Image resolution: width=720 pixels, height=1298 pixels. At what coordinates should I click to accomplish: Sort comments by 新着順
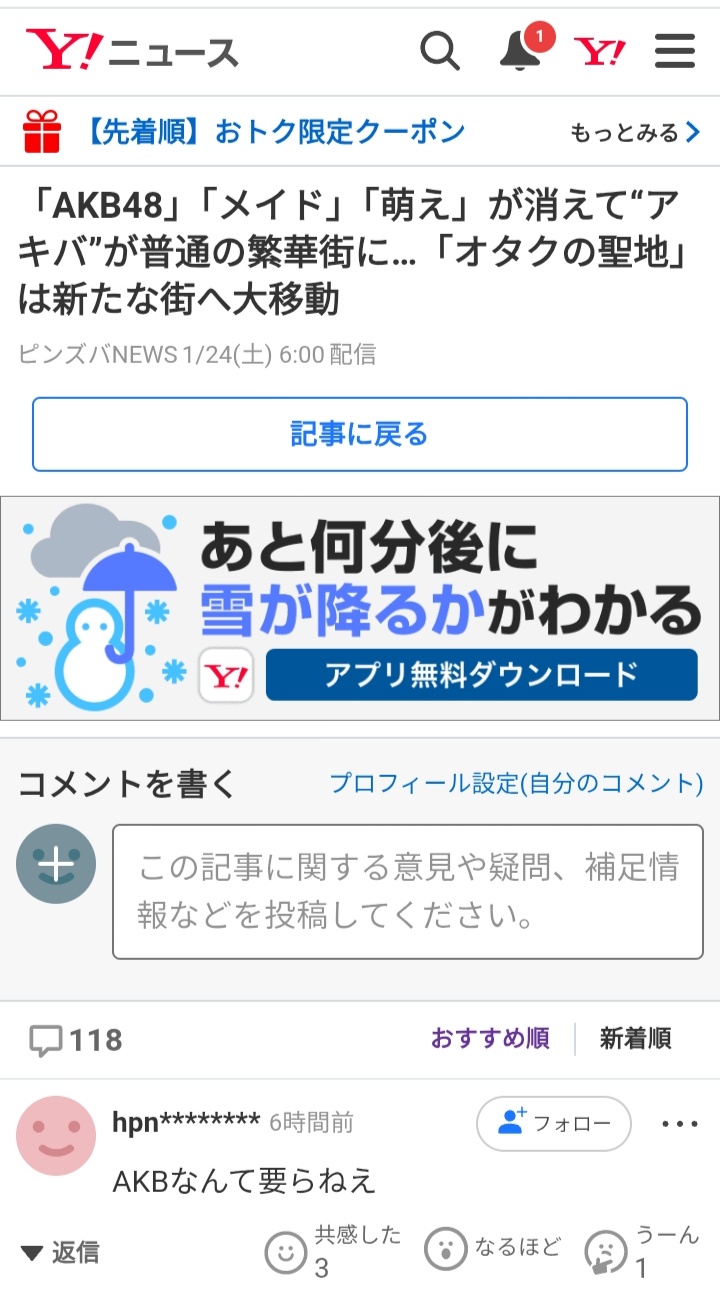pos(635,1039)
